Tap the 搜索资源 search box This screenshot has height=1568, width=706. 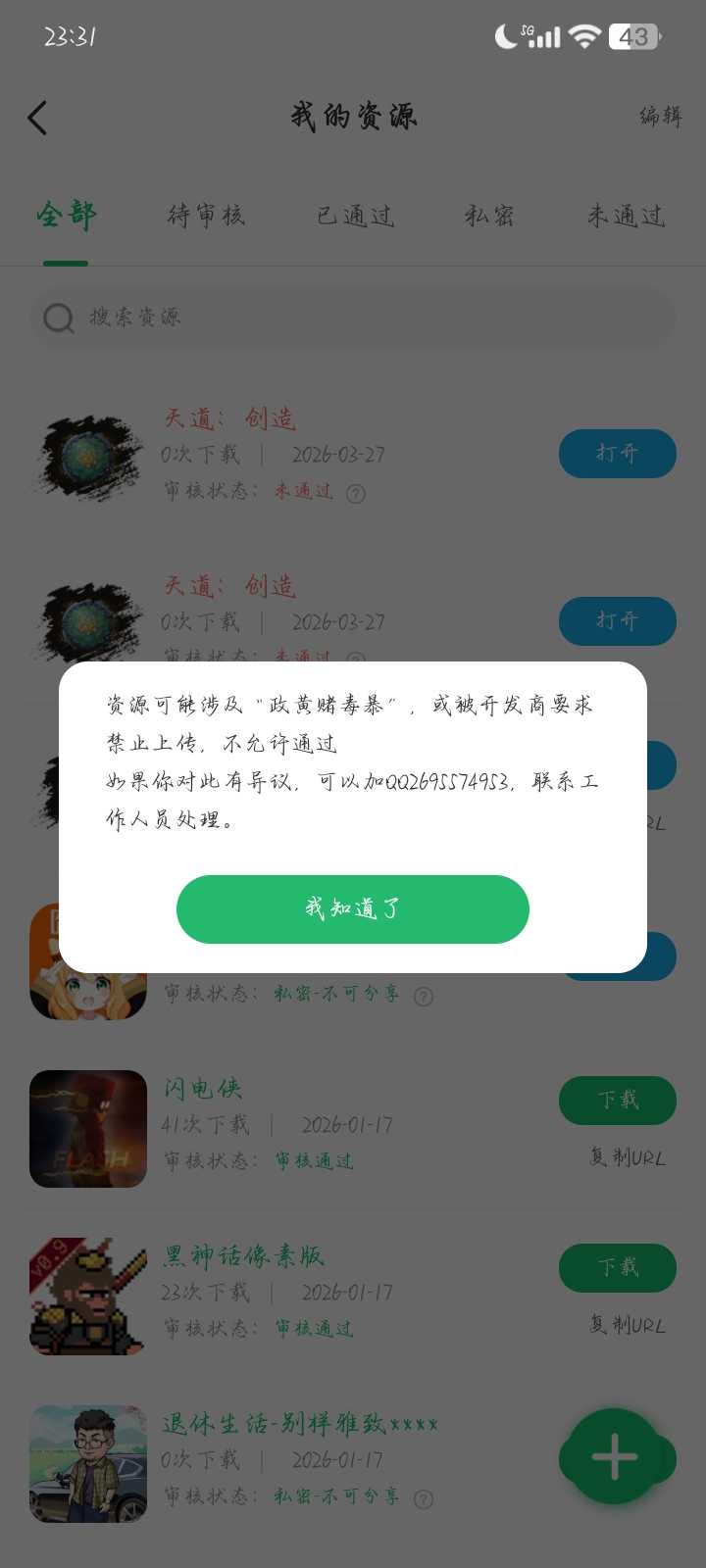tap(353, 318)
